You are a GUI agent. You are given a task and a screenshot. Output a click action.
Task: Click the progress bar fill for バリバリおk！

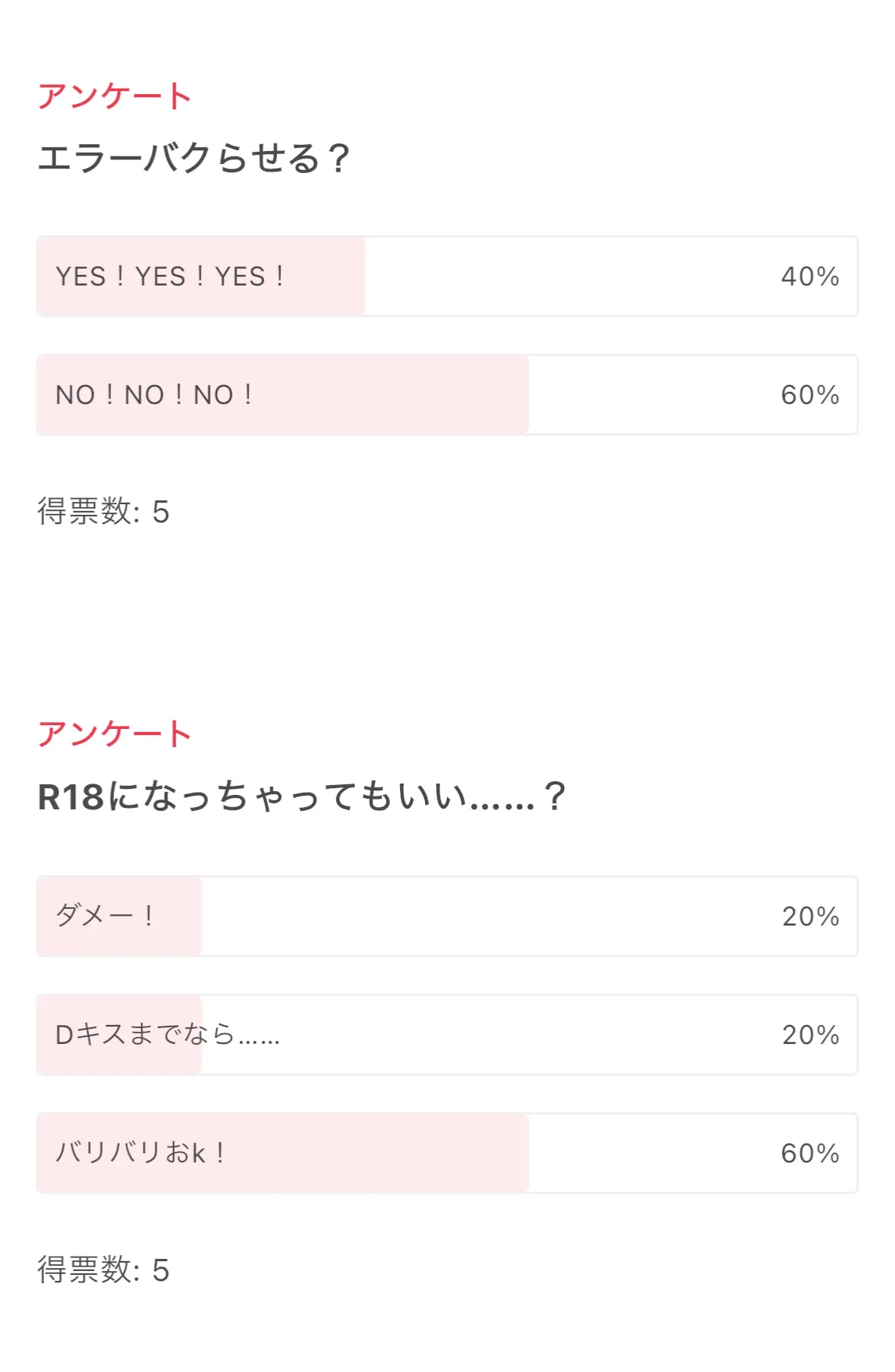(x=281, y=1153)
